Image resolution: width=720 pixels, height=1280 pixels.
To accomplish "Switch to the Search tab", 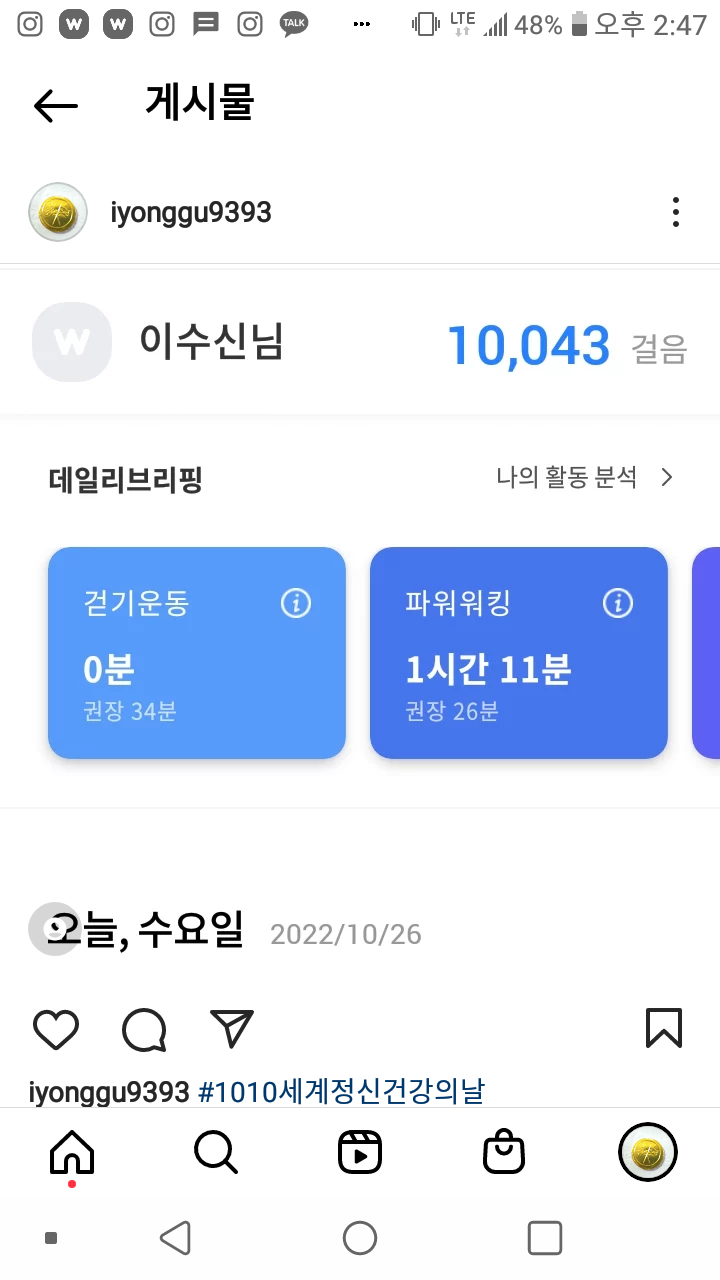I will [x=216, y=1154].
